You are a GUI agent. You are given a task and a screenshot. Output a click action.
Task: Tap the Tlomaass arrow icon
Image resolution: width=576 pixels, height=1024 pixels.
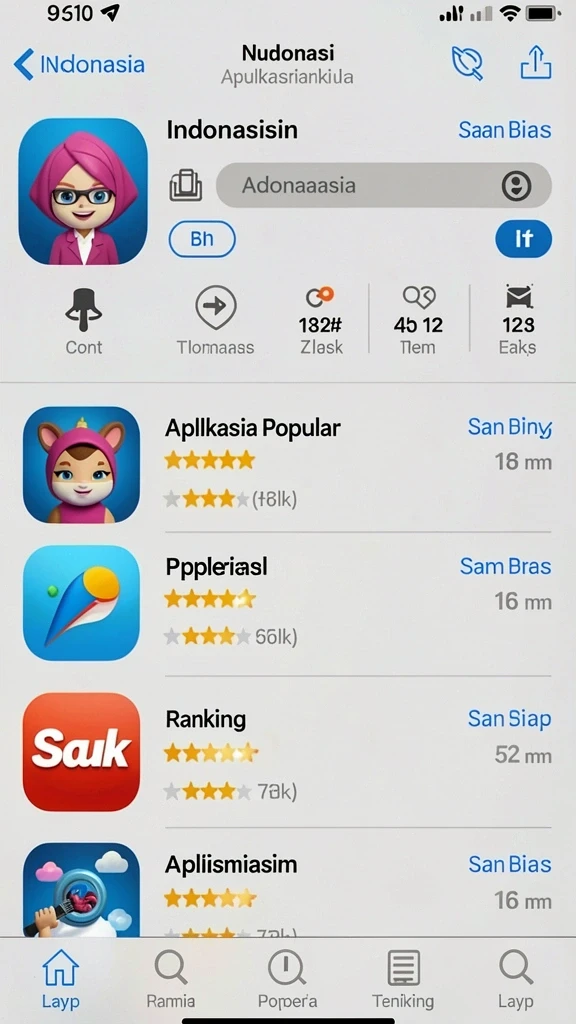pyautogui.click(x=216, y=307)
